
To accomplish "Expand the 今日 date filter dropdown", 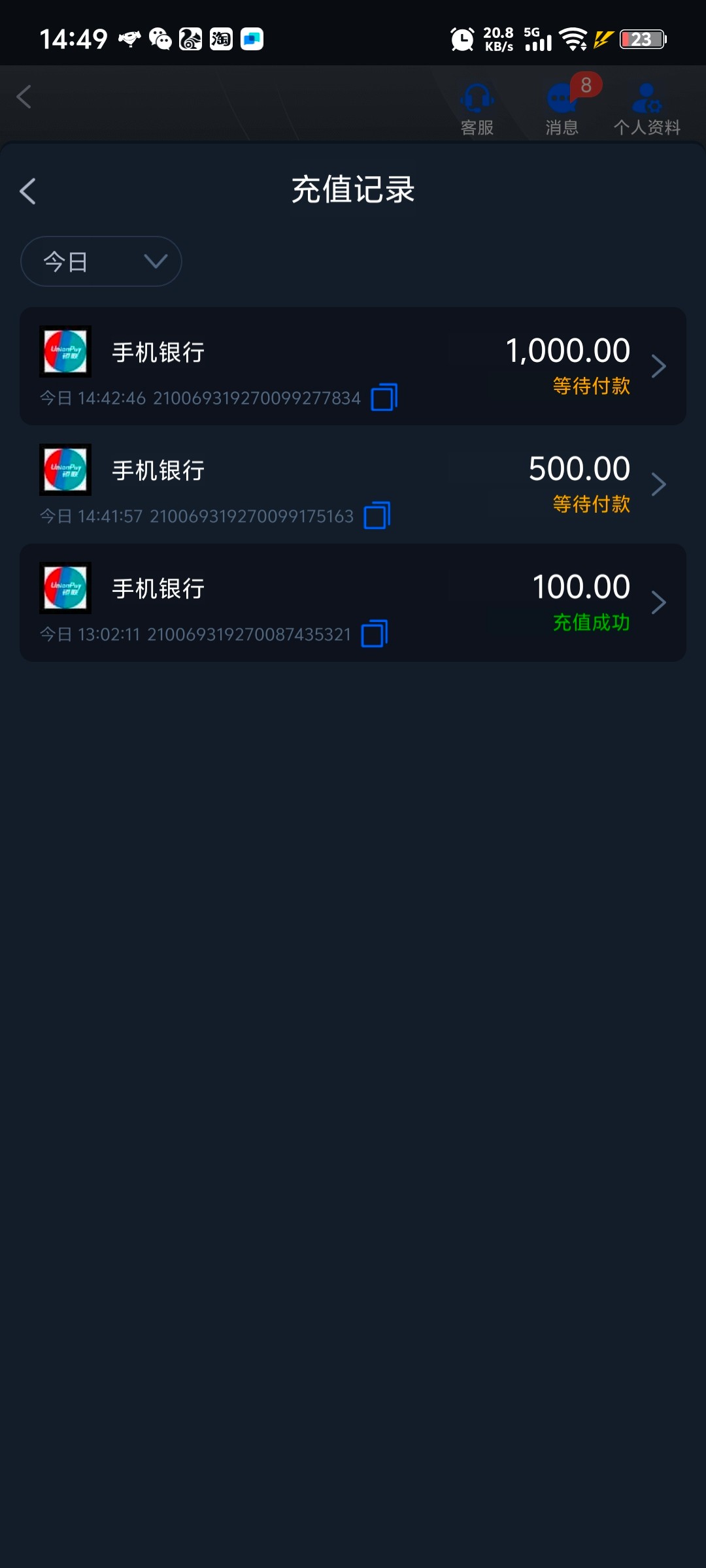I will click(x=101, y=261).
